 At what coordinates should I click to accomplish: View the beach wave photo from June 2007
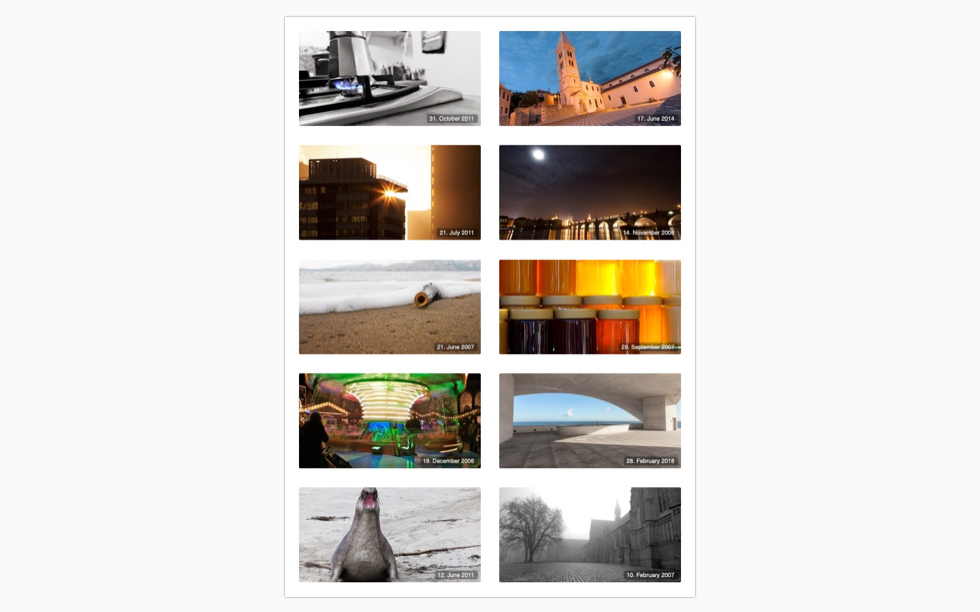(x=389, y=307)
